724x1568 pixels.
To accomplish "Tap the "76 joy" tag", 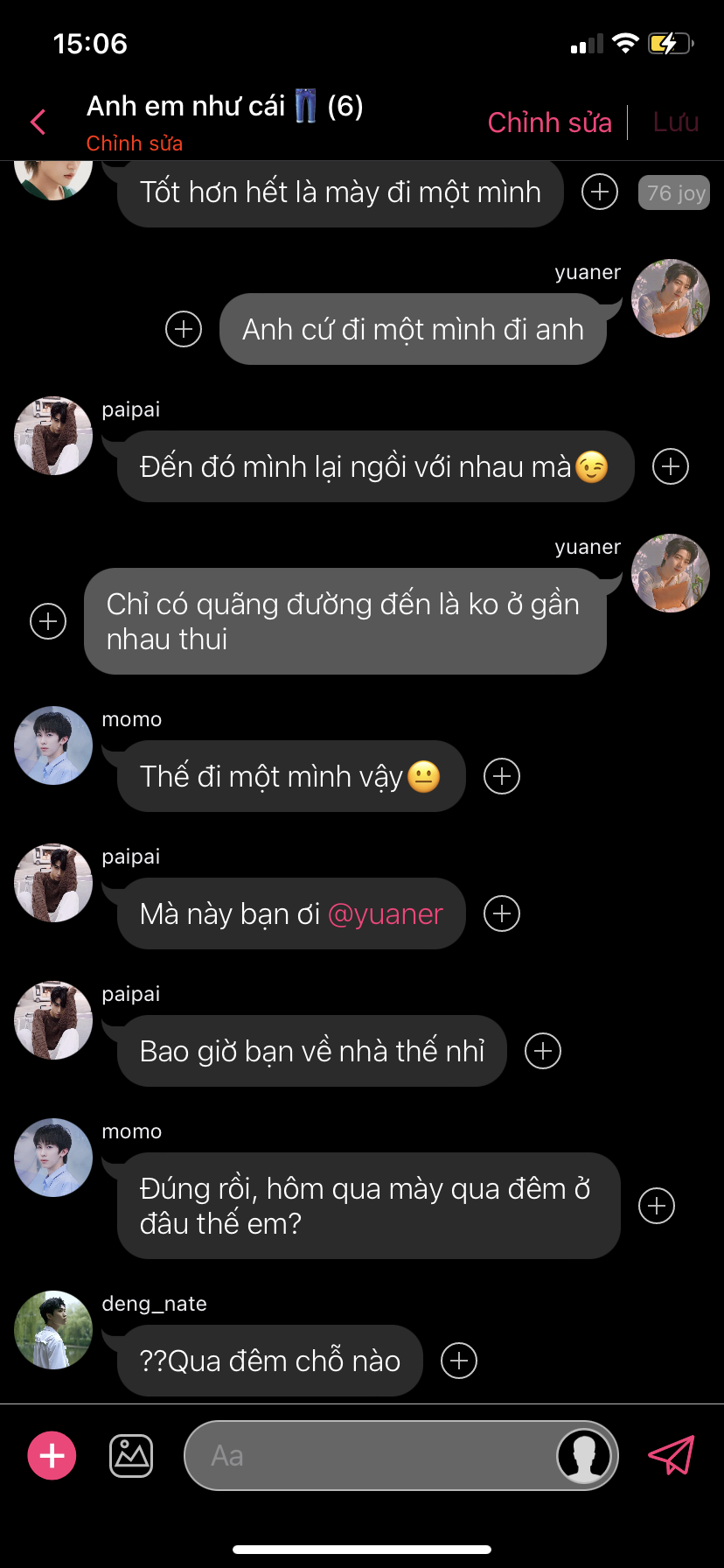I will point(674,193).
